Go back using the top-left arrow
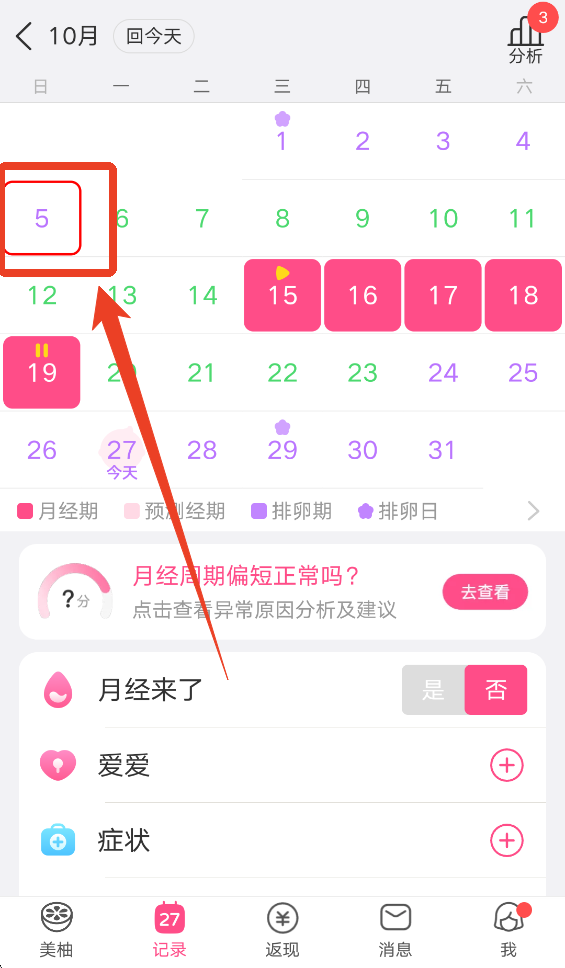The height and width of the screenshot is (968, 565). click(23, 36)
